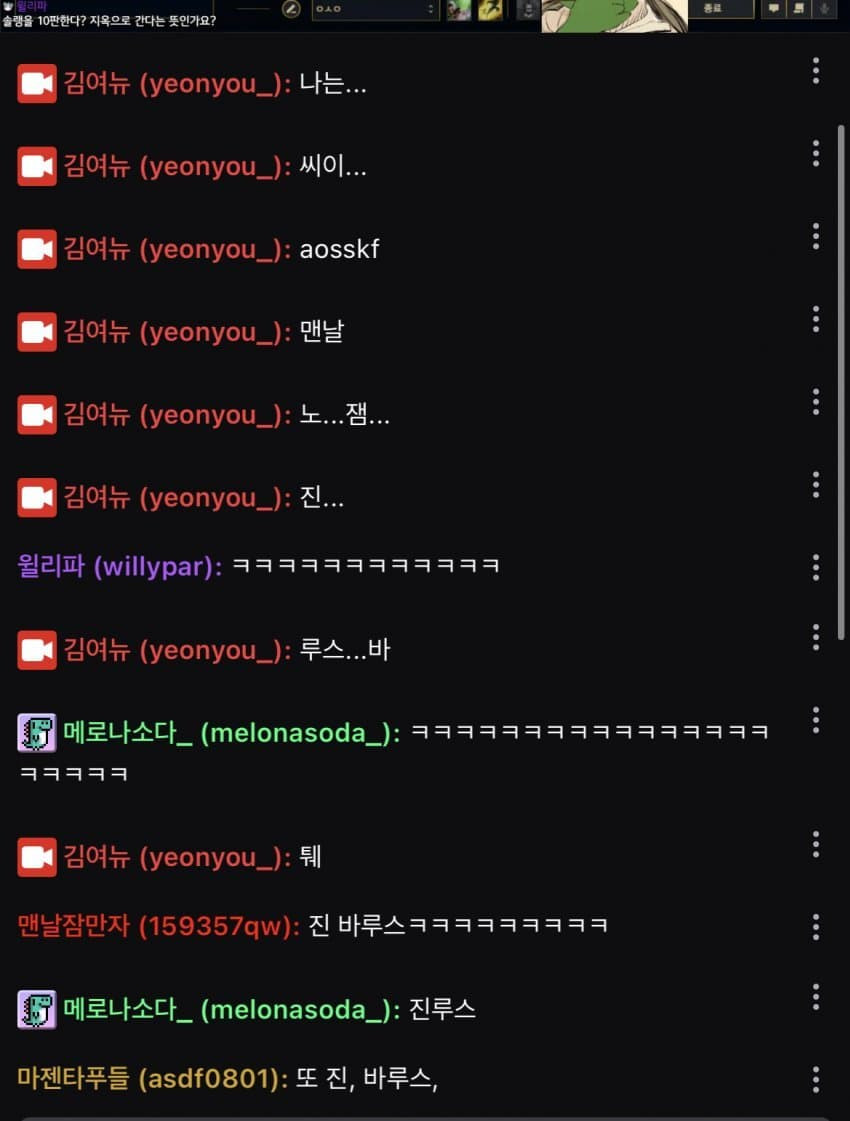
Task: Open options for "또 진, 바루스," message
Action: (x=816, y=1080)
